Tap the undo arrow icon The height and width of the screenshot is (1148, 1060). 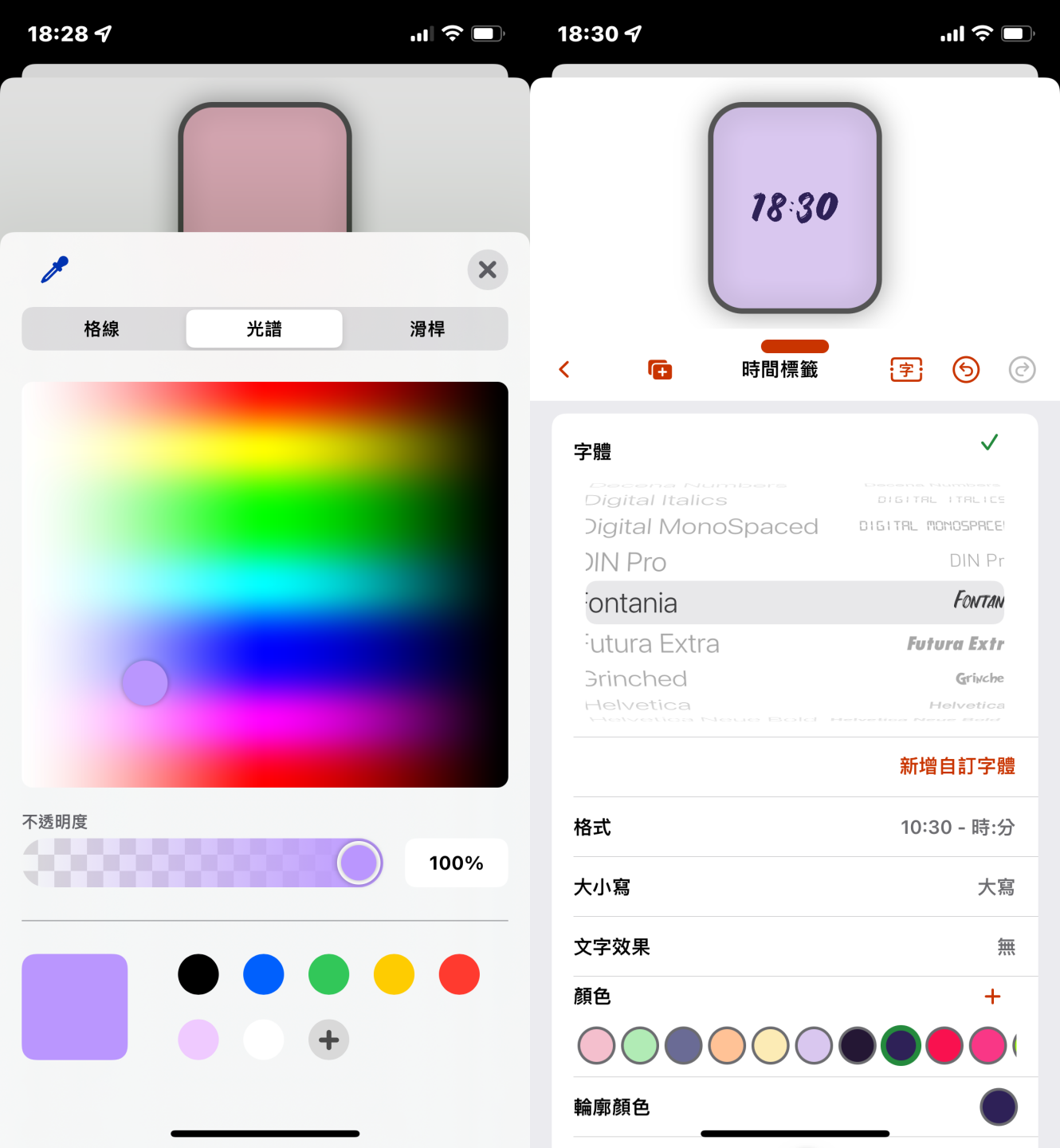(966, 369)
